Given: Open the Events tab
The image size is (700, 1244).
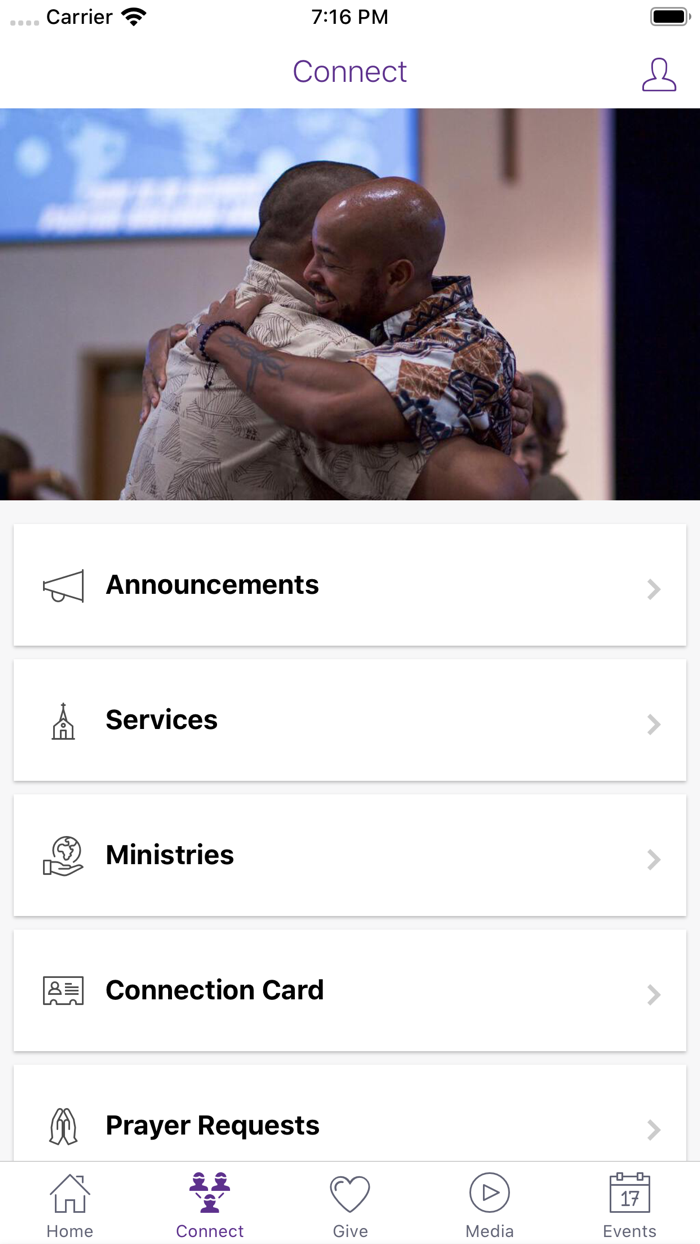Looking at the screenshot, I should point(630,1205).
